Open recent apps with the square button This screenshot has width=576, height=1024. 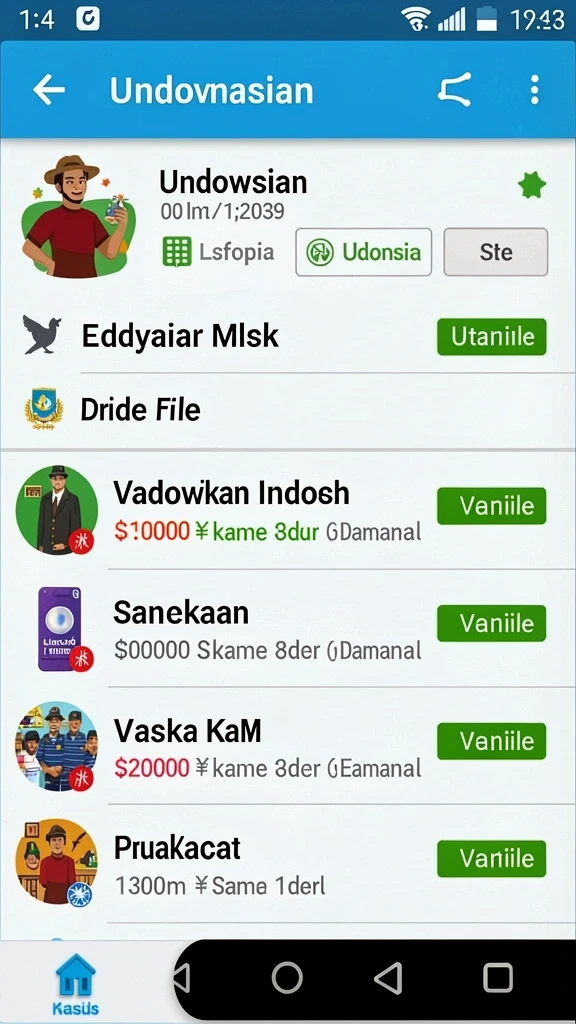(x=498, y=978)
